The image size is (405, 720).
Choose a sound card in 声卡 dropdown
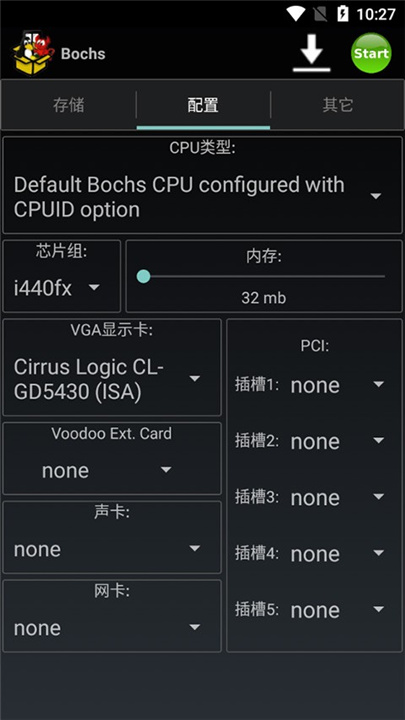(x=112, y=549)
